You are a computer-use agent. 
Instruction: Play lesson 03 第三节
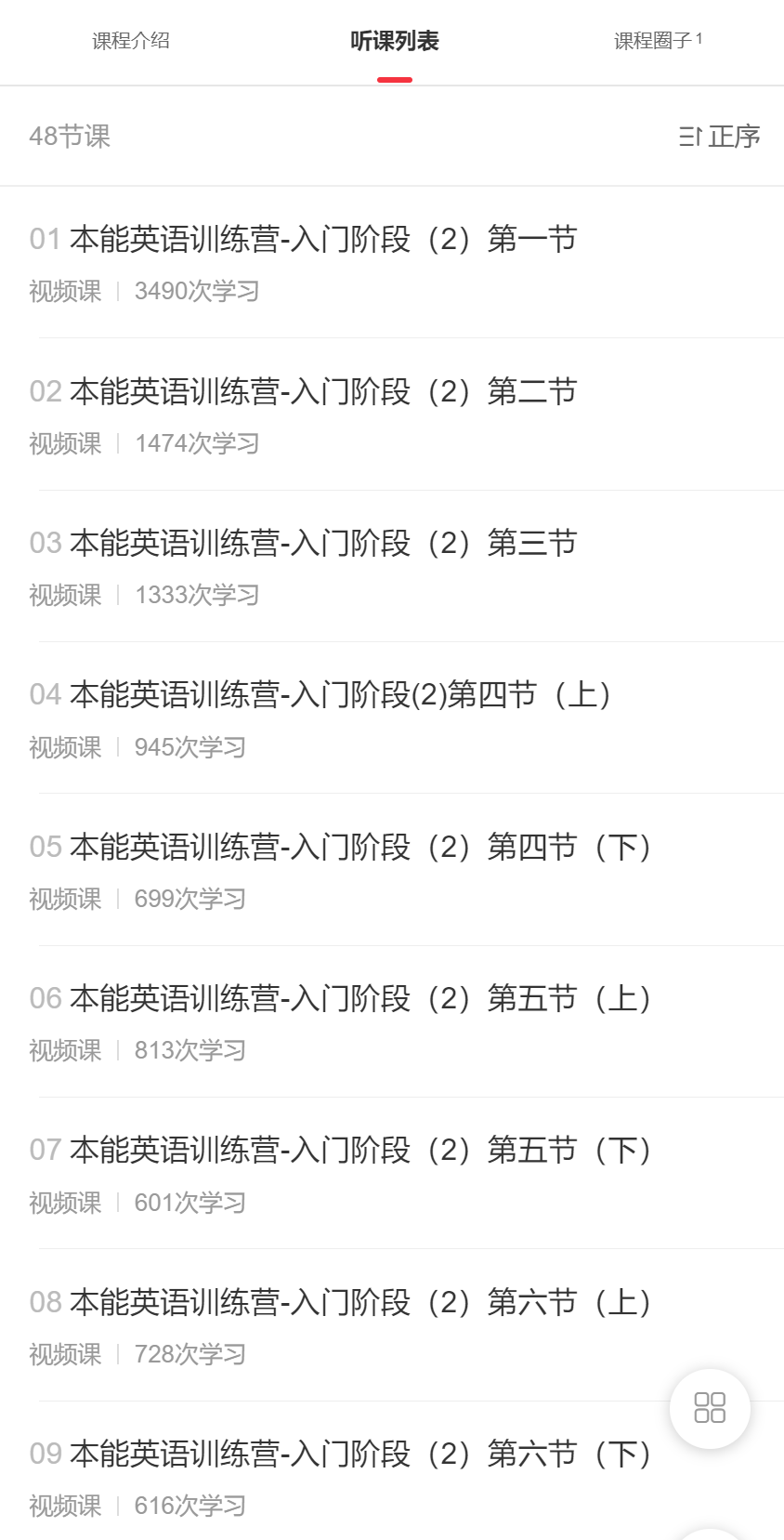(x=323, y=544)
